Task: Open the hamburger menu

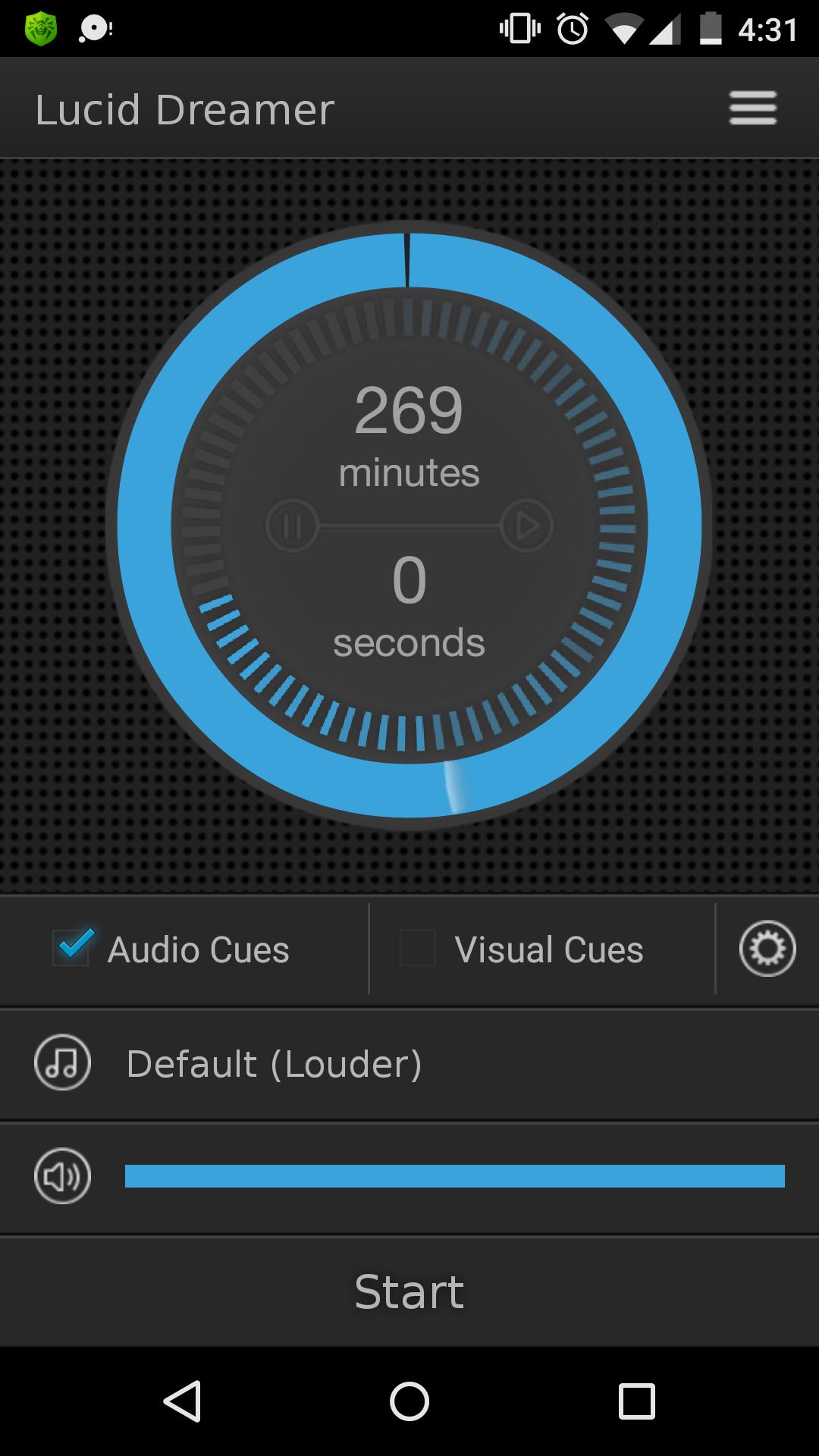Action: pyautogui.click(x=753, y=108)
